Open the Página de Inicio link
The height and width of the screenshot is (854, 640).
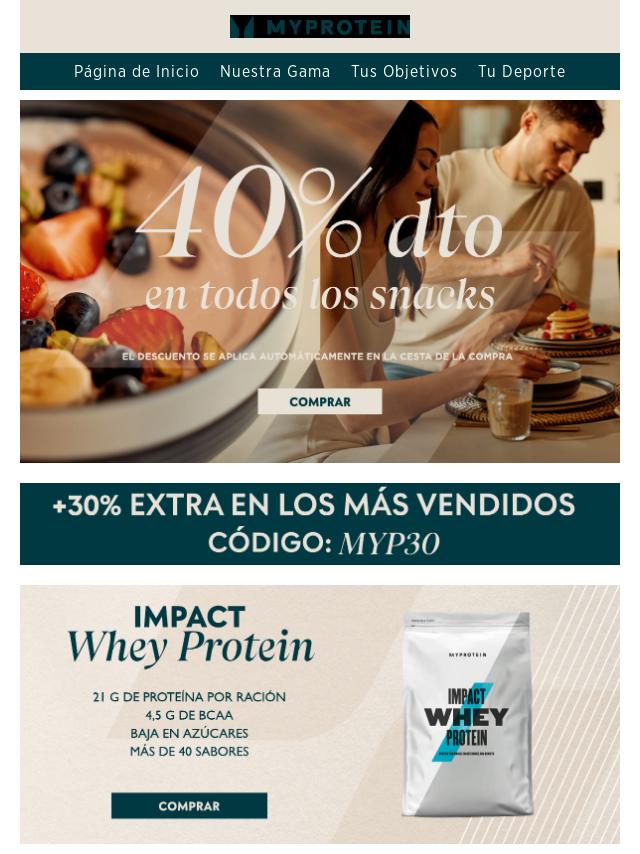tap(136, 72)
